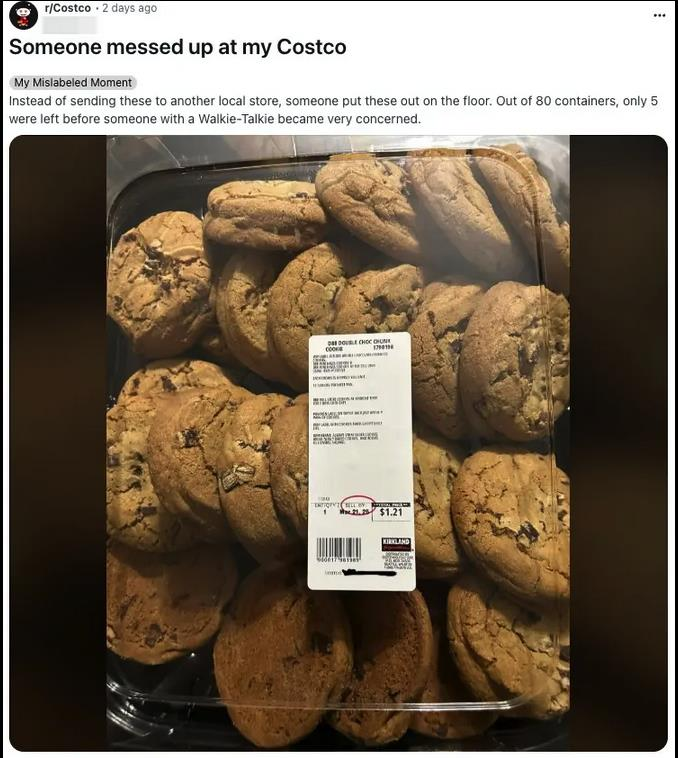Image resolution: width=678 pixels, height=758 pixels.
Task: Tap the r/Costco community avatar
Action: coord(23,15)
